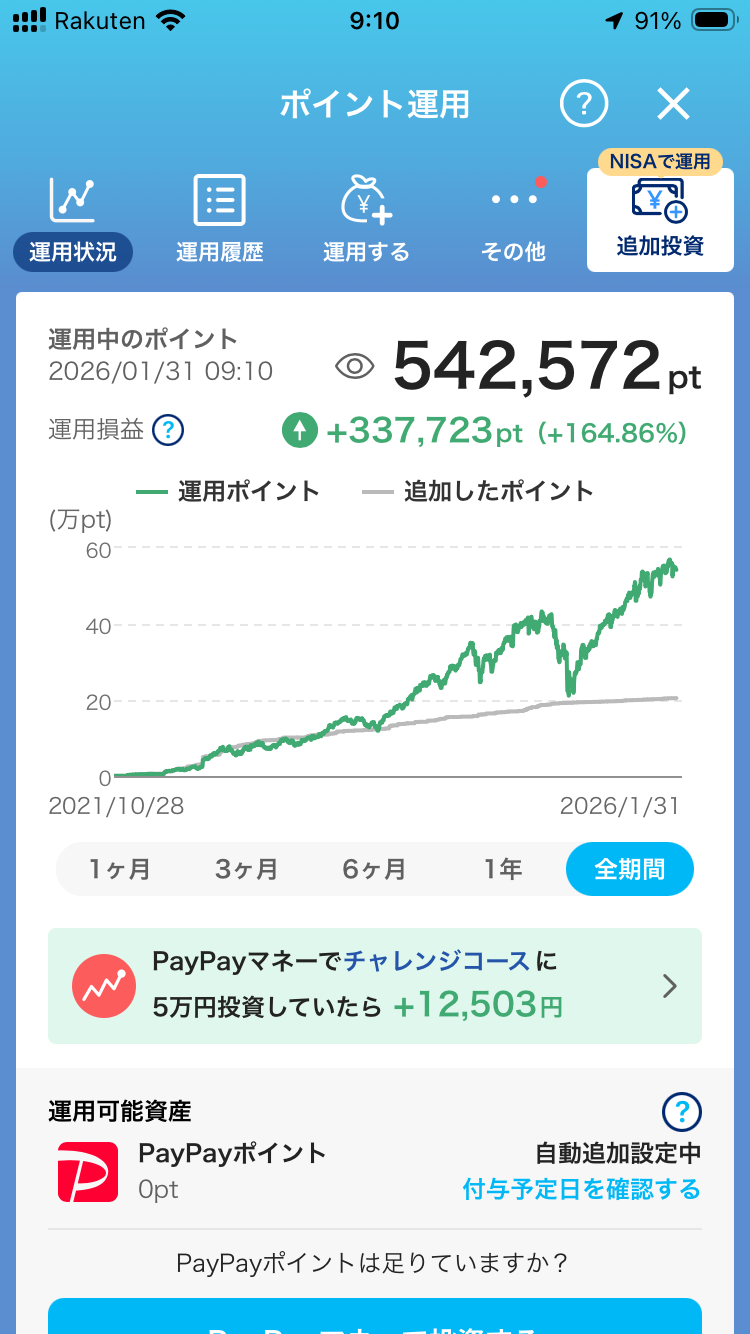Open help for 運用可能資産

682,1111
